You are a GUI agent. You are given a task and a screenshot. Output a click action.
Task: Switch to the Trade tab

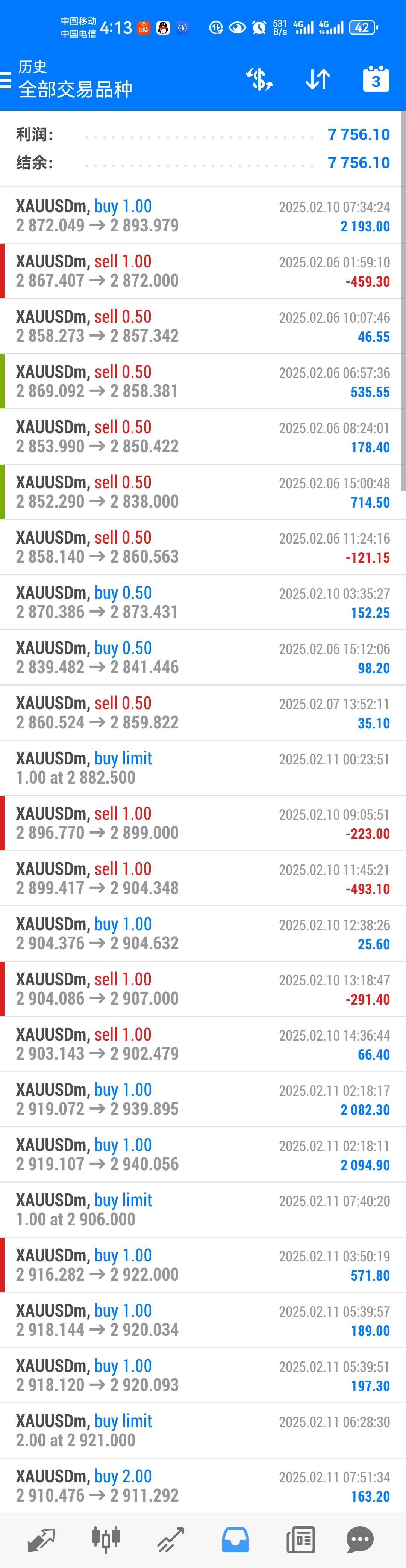(x=170, y=1541)
